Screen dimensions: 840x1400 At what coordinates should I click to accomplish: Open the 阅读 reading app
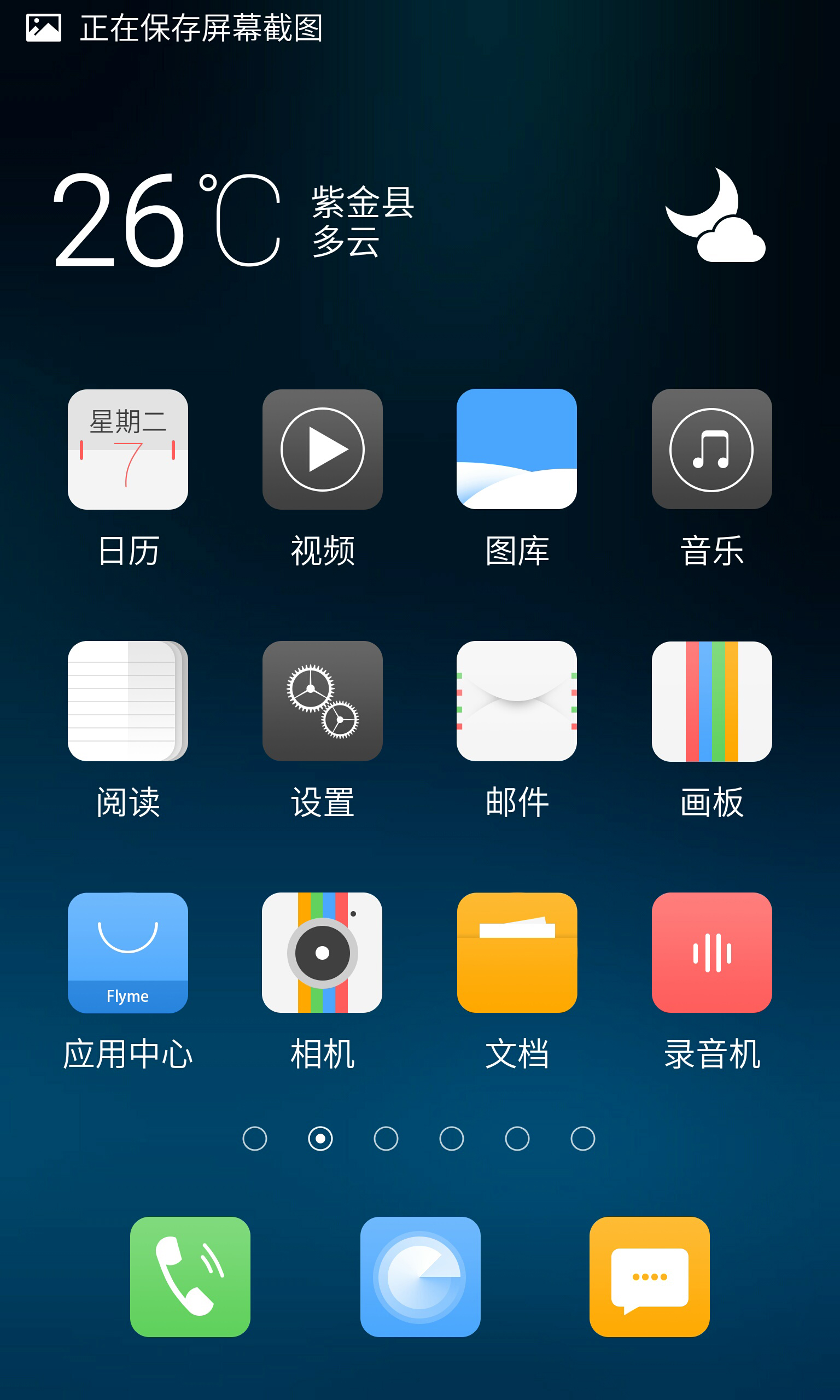click(x=128, y=701)
